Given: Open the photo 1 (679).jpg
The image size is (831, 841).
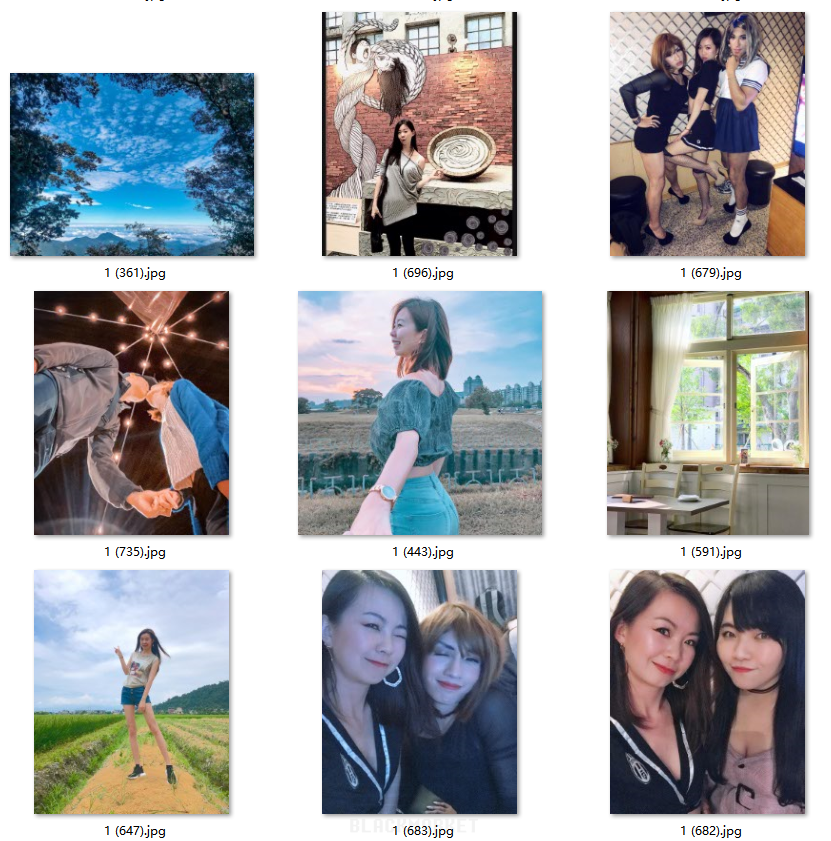Looking at the screenshot, I should (x=707, y=134).
